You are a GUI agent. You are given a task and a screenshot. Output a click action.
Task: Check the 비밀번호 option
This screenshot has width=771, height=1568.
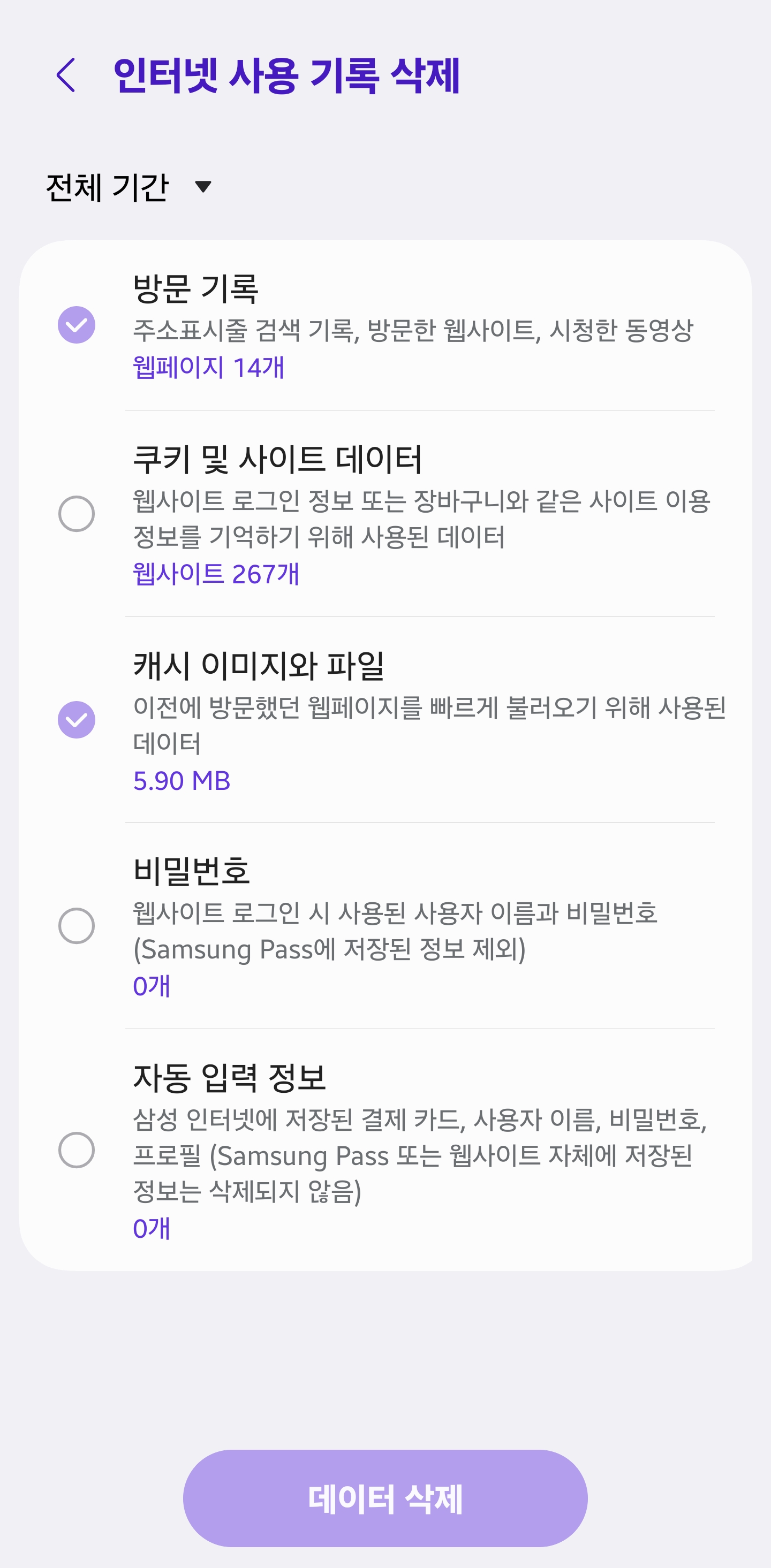[76, 925]
